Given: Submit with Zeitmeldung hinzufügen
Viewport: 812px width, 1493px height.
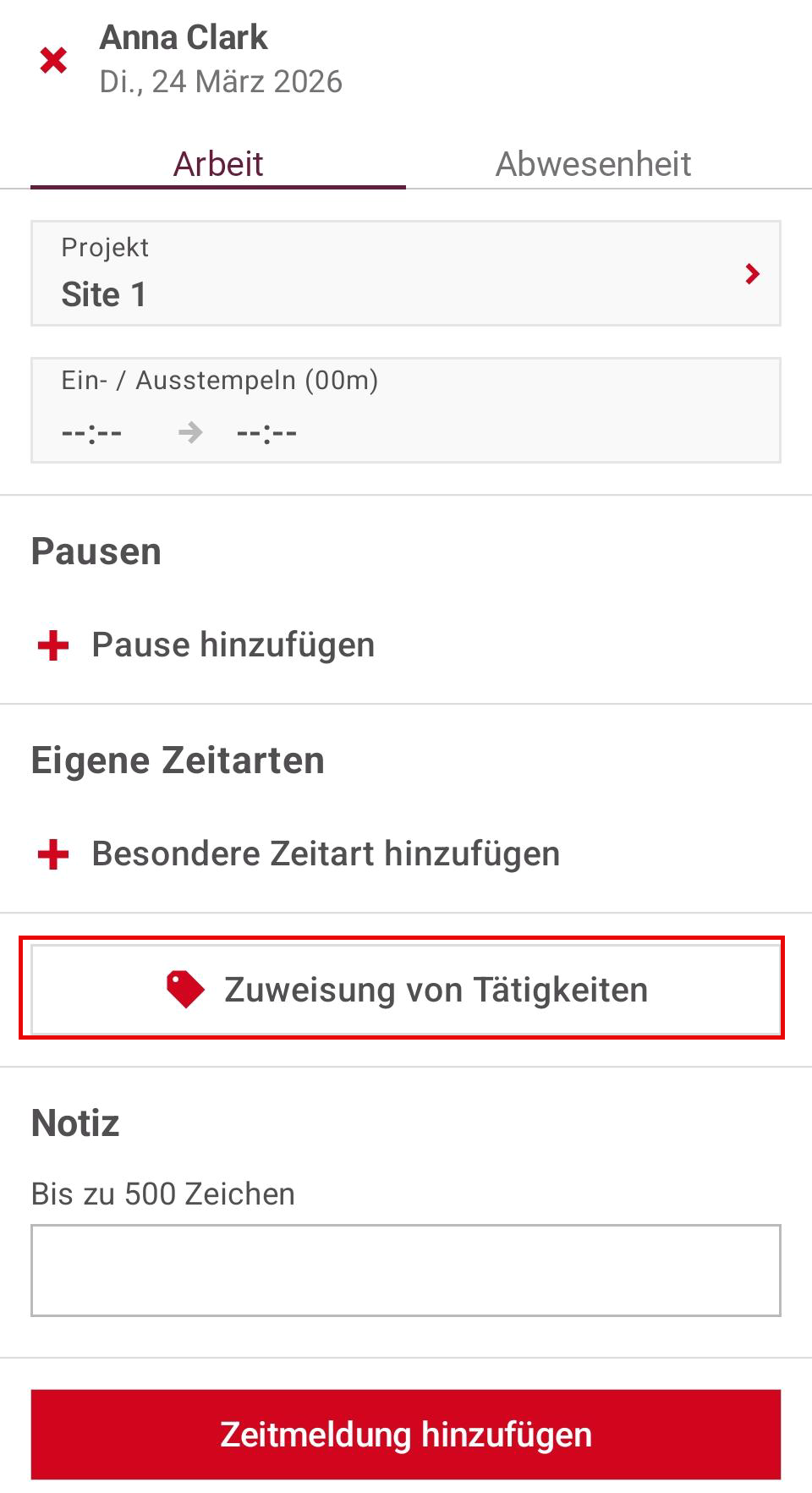Looking at the screenshot, I should coord(406,1434).
